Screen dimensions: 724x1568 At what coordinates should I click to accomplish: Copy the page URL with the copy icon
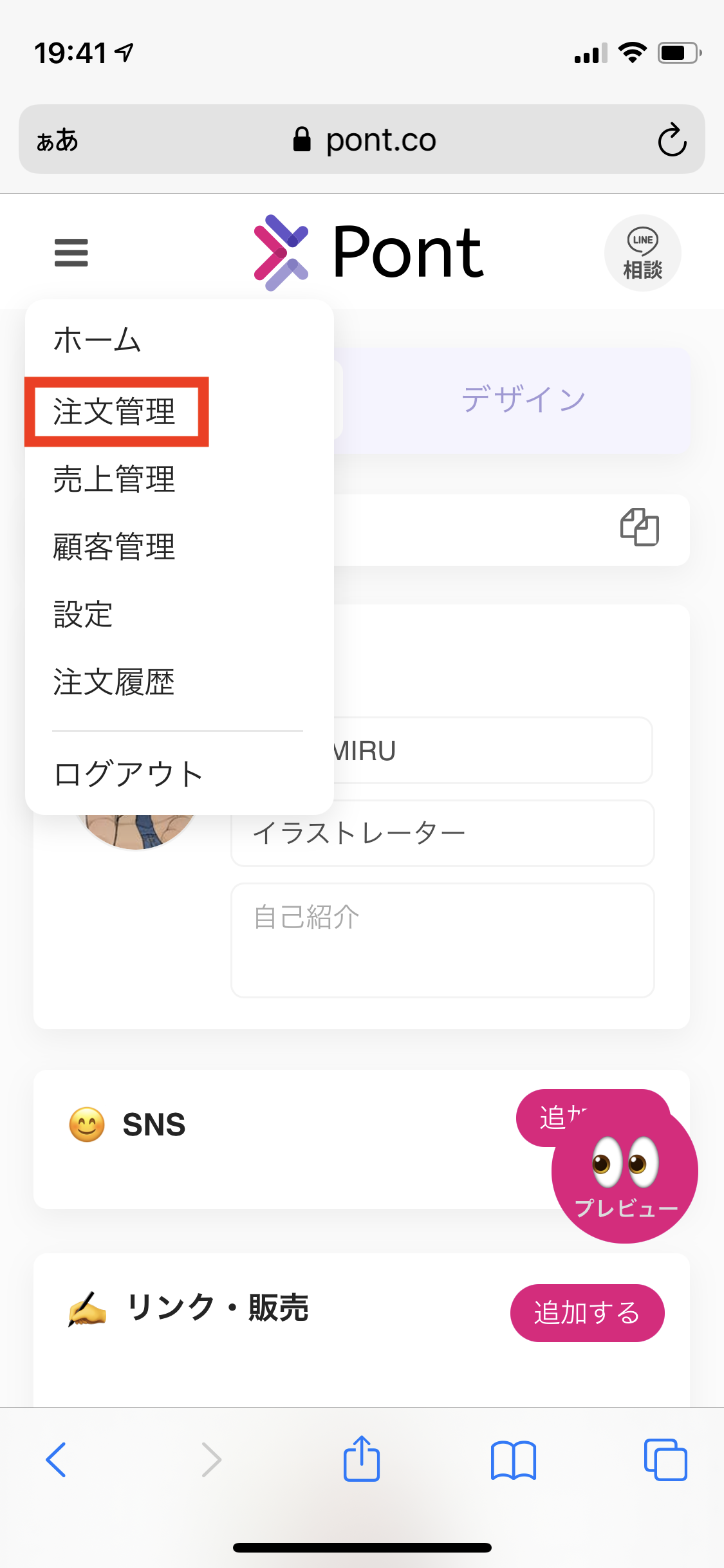coord(639,527)
